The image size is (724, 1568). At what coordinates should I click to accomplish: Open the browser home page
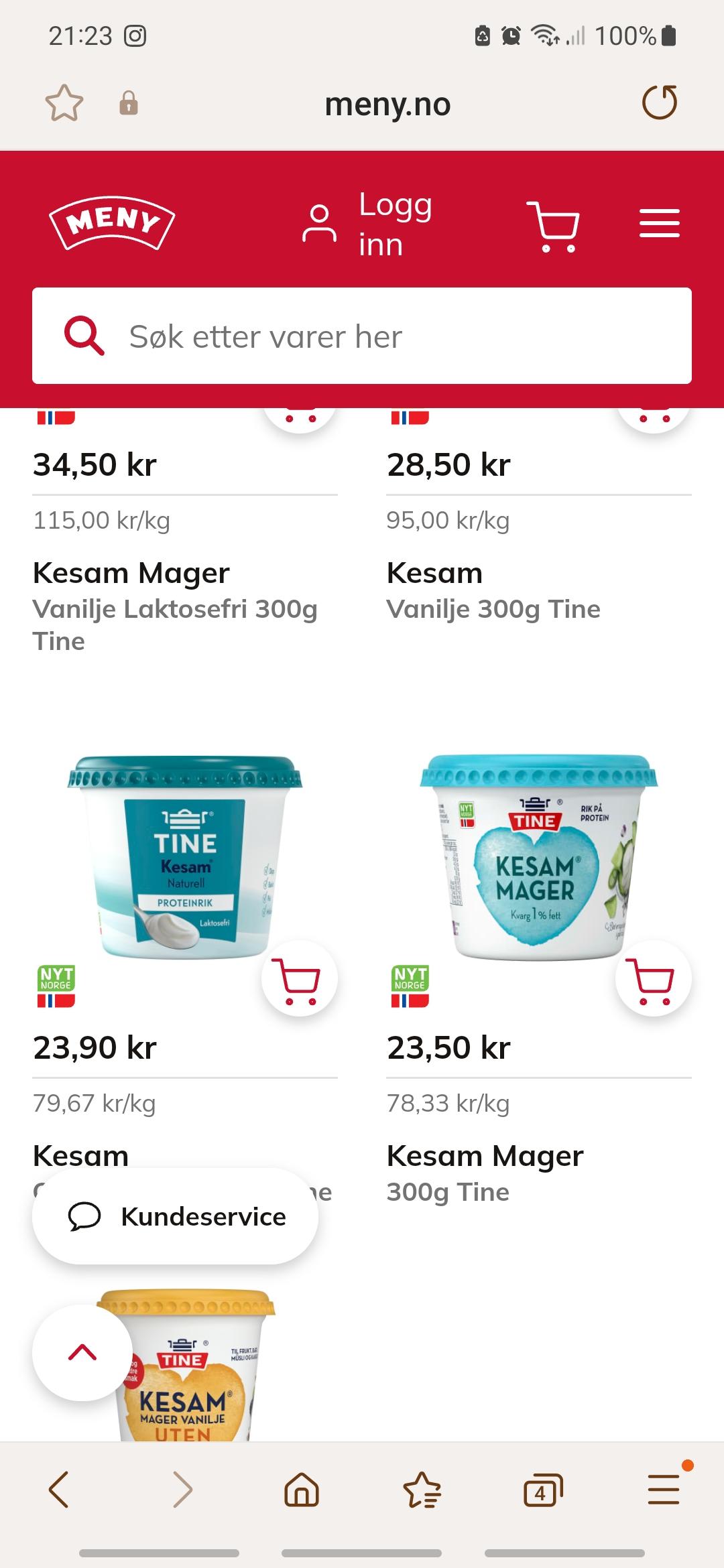[302, 1490]
